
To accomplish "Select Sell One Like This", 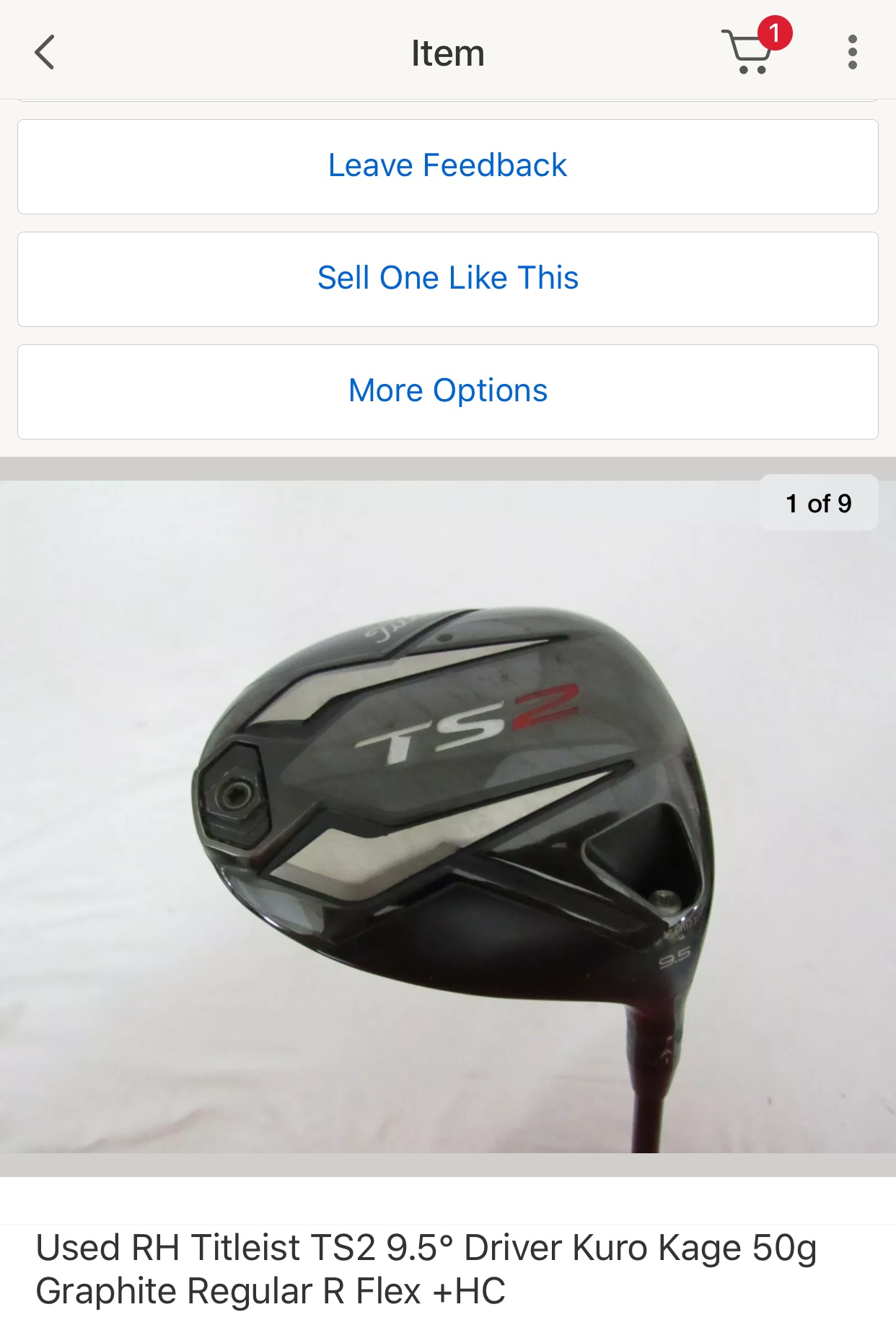I will point(447,279).
